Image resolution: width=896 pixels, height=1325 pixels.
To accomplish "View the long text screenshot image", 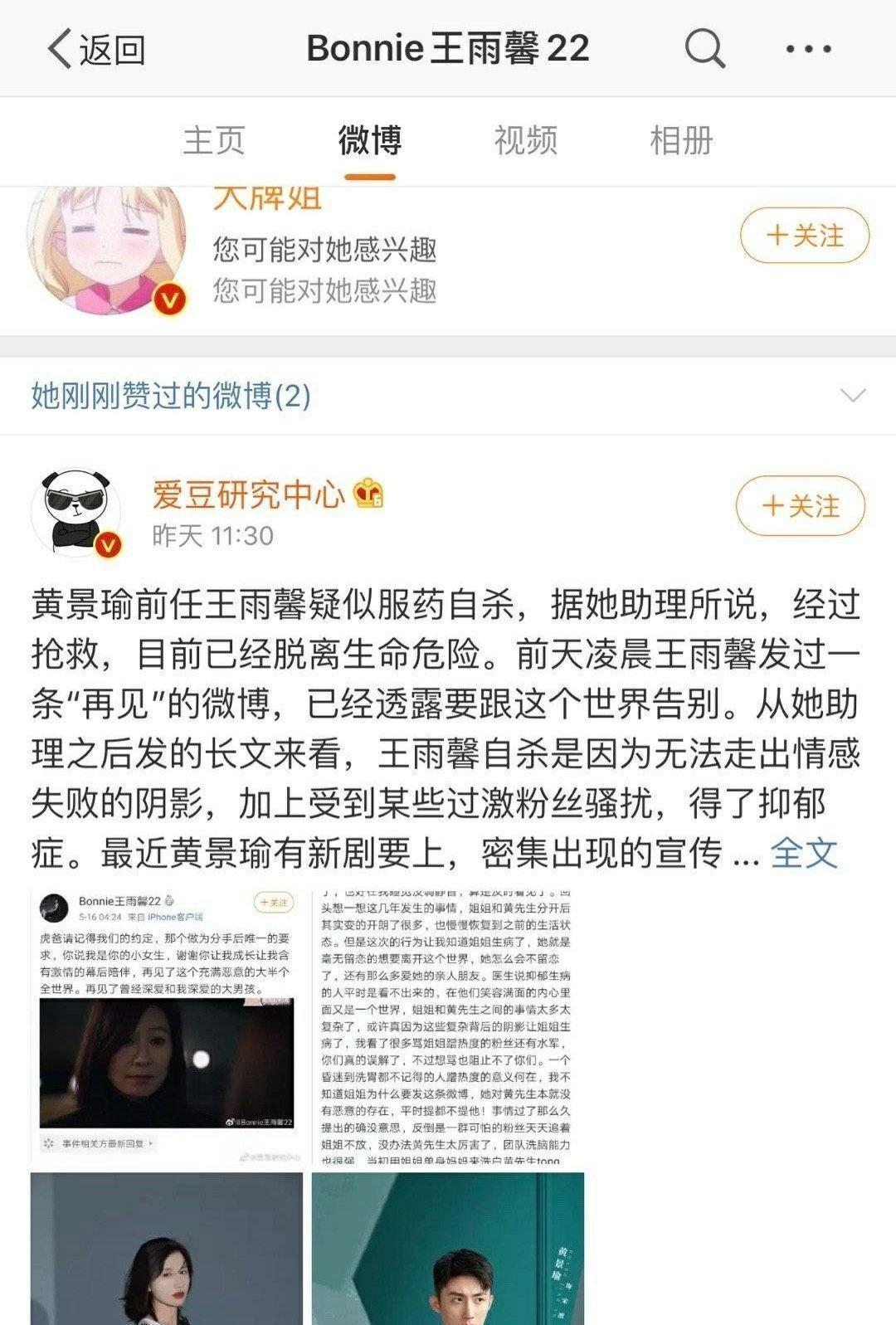I will pyautogui.click(x=447, y=1026).
